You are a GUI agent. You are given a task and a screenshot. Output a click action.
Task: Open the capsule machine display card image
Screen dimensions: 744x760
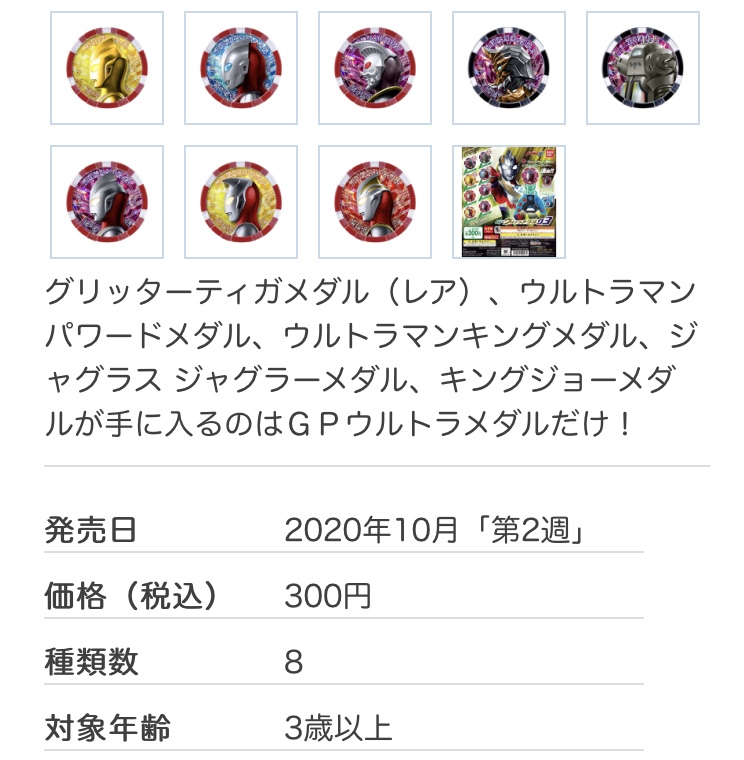(509, 202)
